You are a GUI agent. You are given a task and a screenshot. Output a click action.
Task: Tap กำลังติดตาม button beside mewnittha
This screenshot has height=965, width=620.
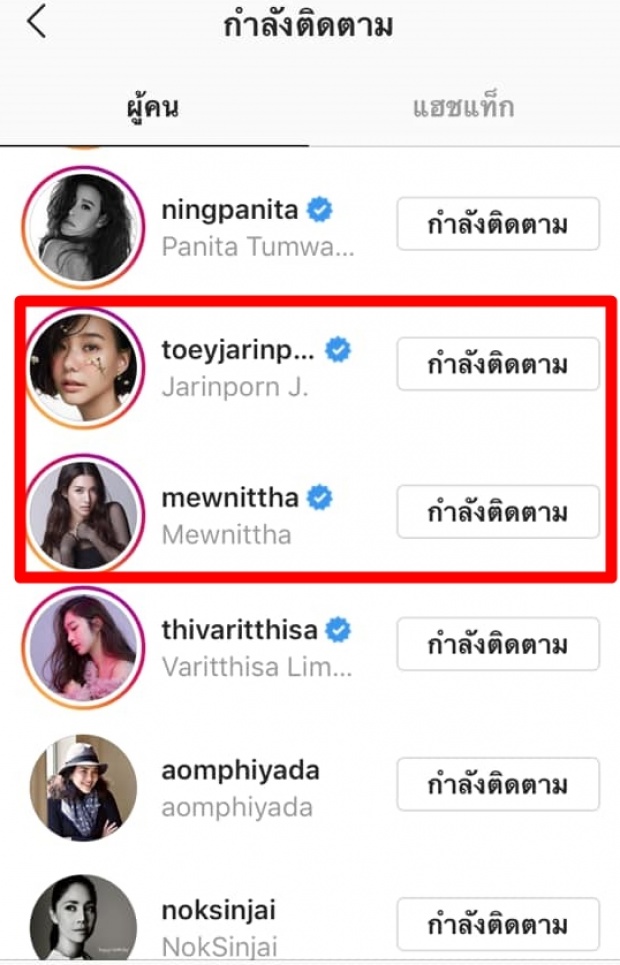click(x=497, y=512)
